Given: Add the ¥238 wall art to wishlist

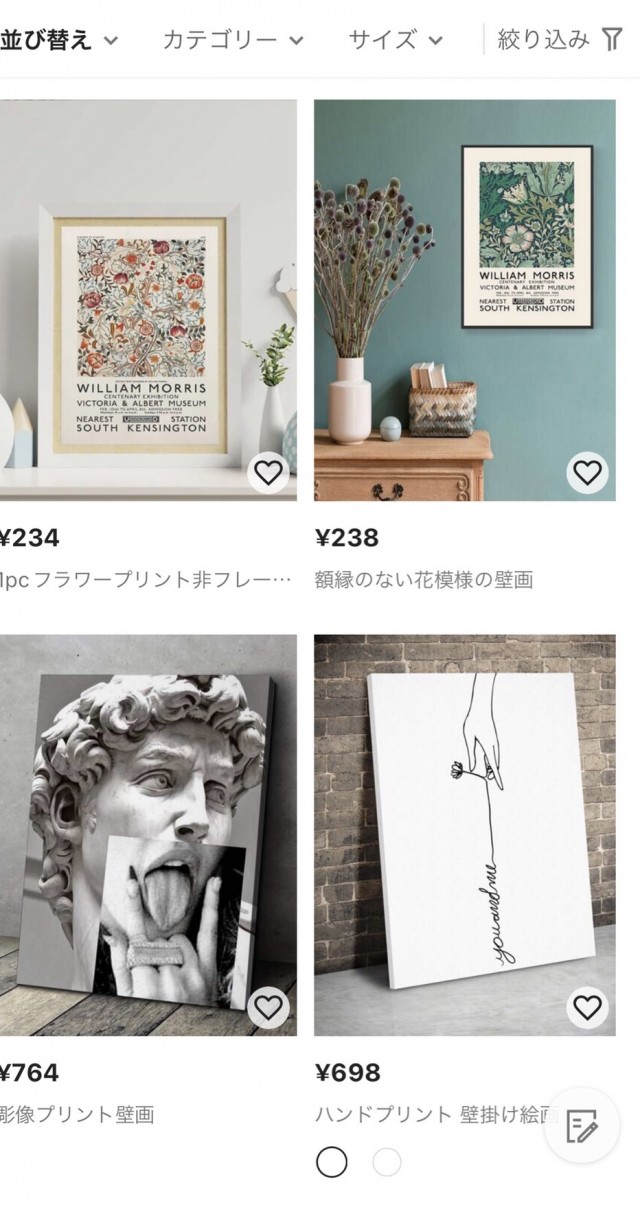Looking at the screenshot, I should click(587, 473).
